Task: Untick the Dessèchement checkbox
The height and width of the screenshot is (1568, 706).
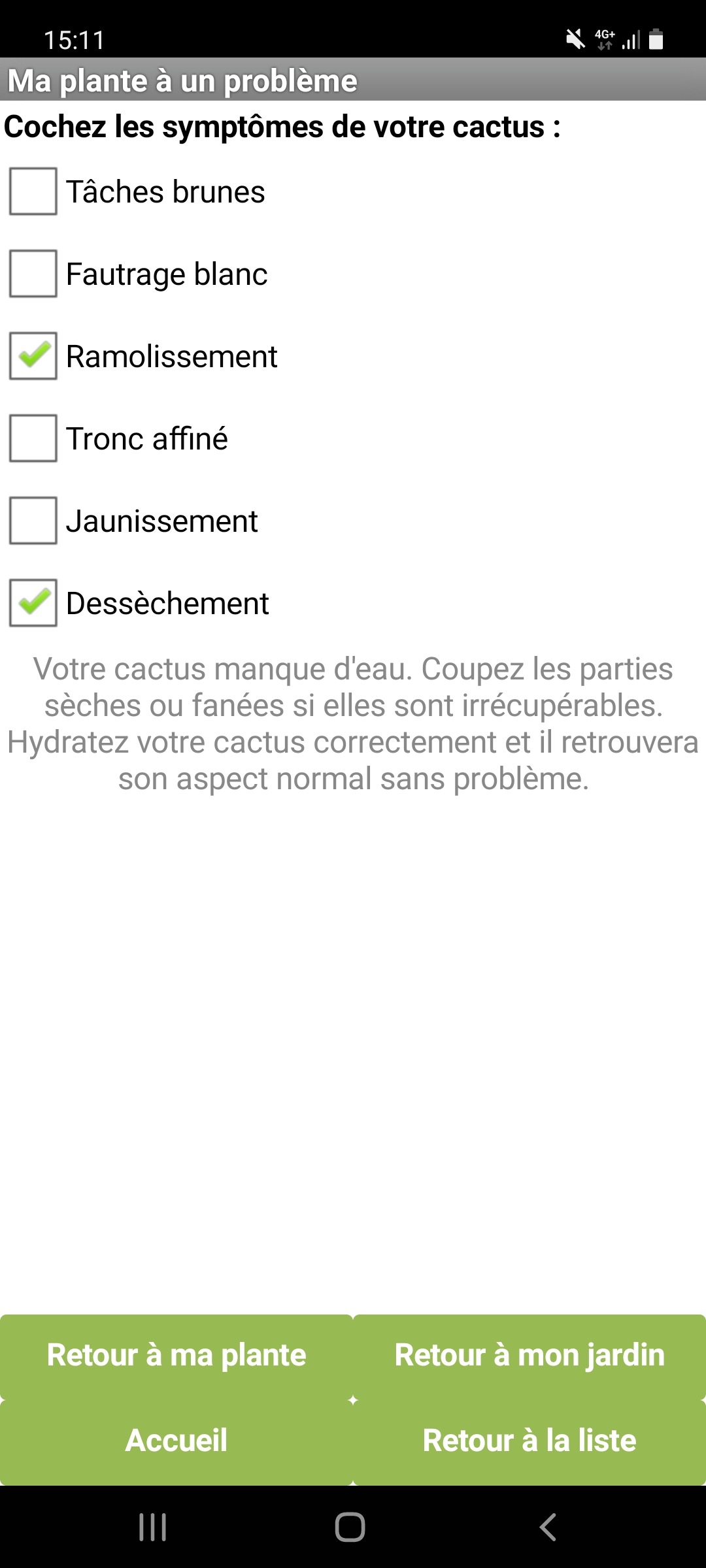Action: point(33,603)
